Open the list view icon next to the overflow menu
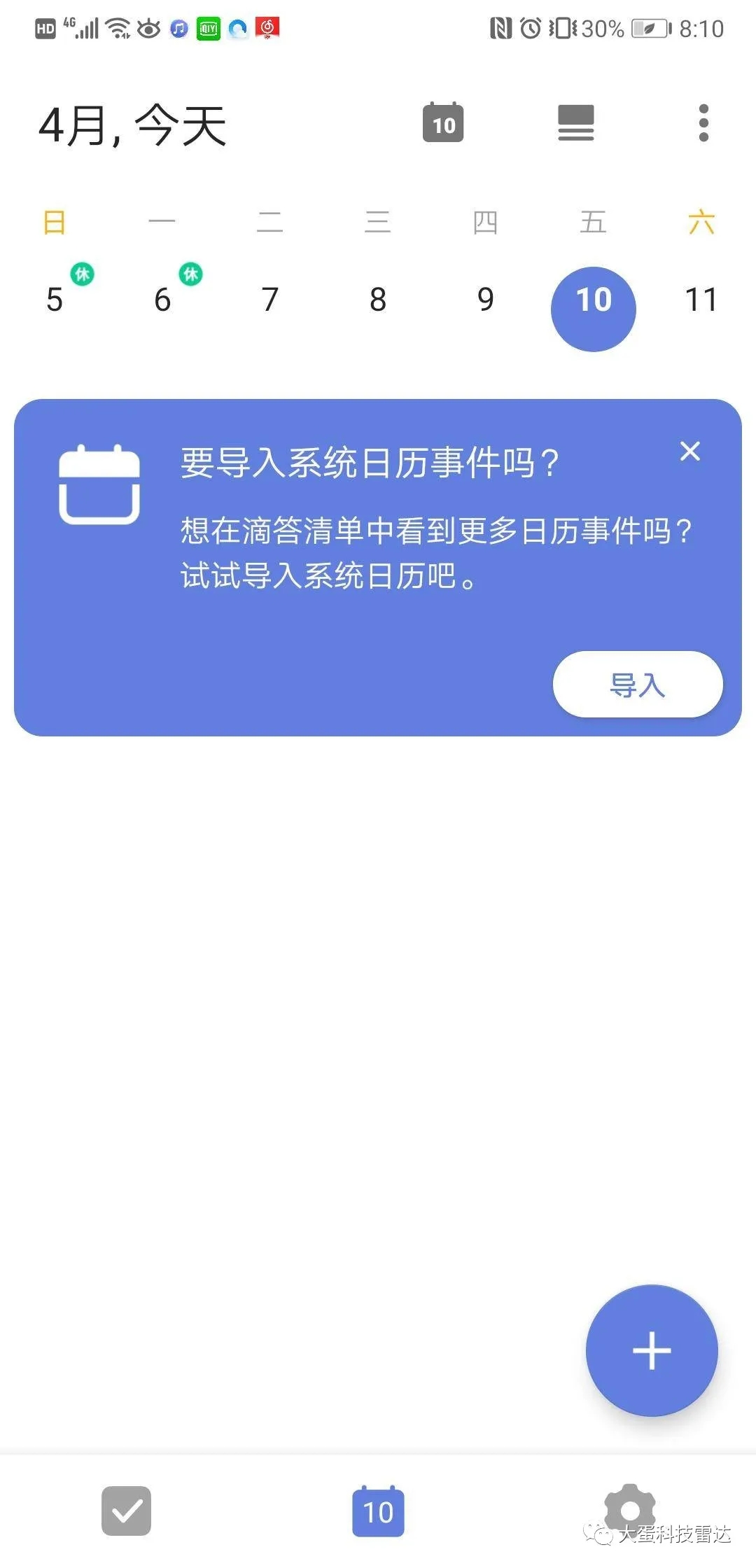The height and width of the screenshot is (1568, 756). click(x=574, y=123)
